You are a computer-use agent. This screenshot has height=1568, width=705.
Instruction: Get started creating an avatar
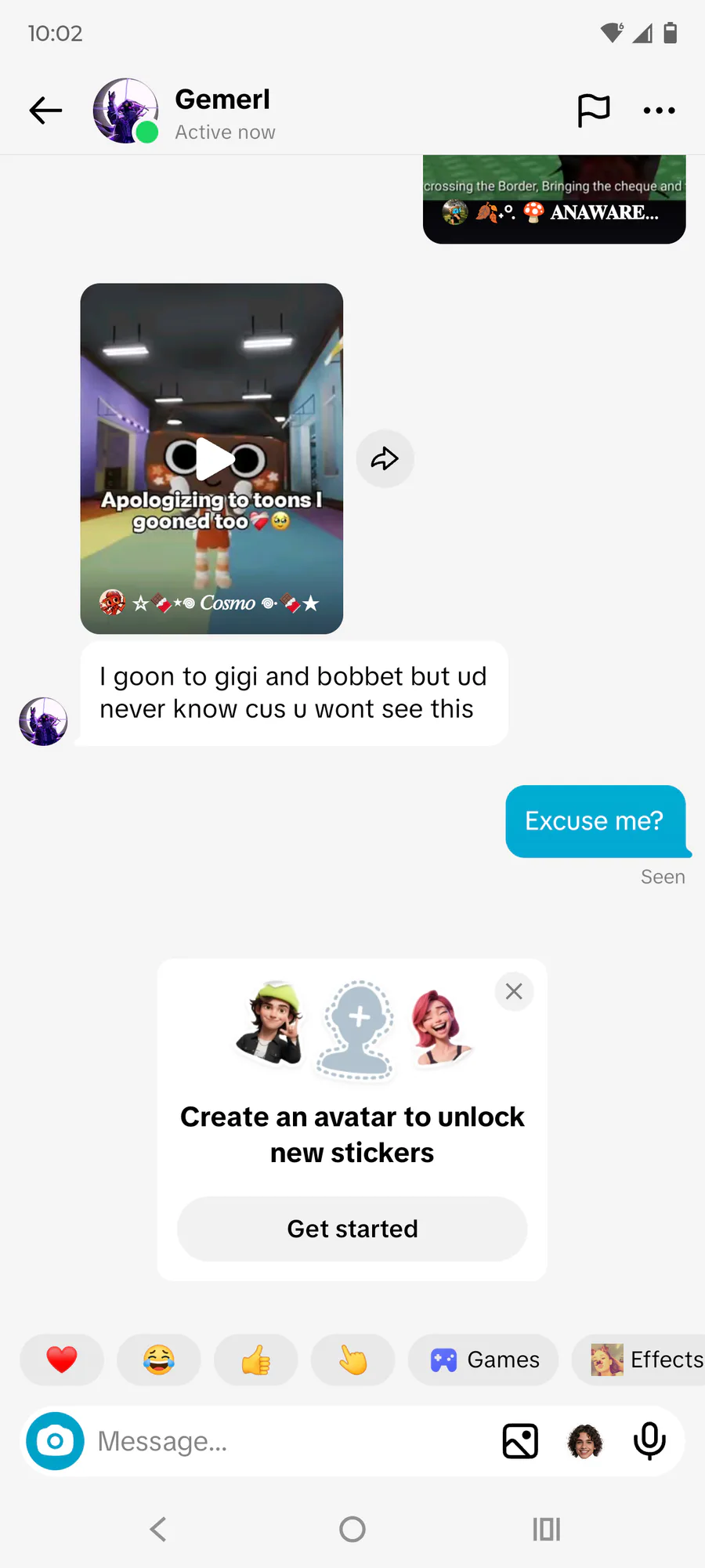[x=352, y=1229]
